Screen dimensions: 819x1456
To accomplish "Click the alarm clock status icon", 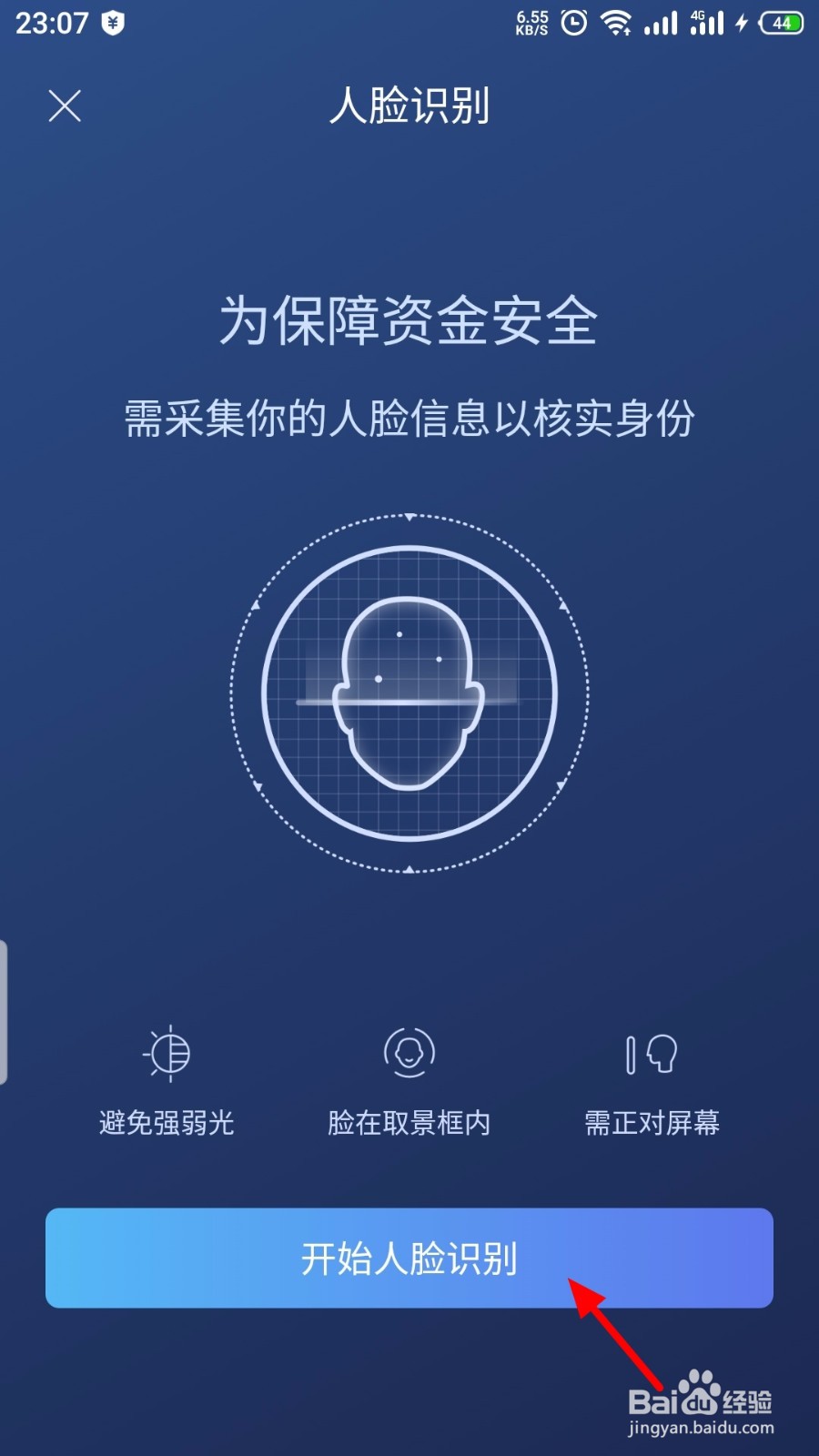I will point(573,23).
